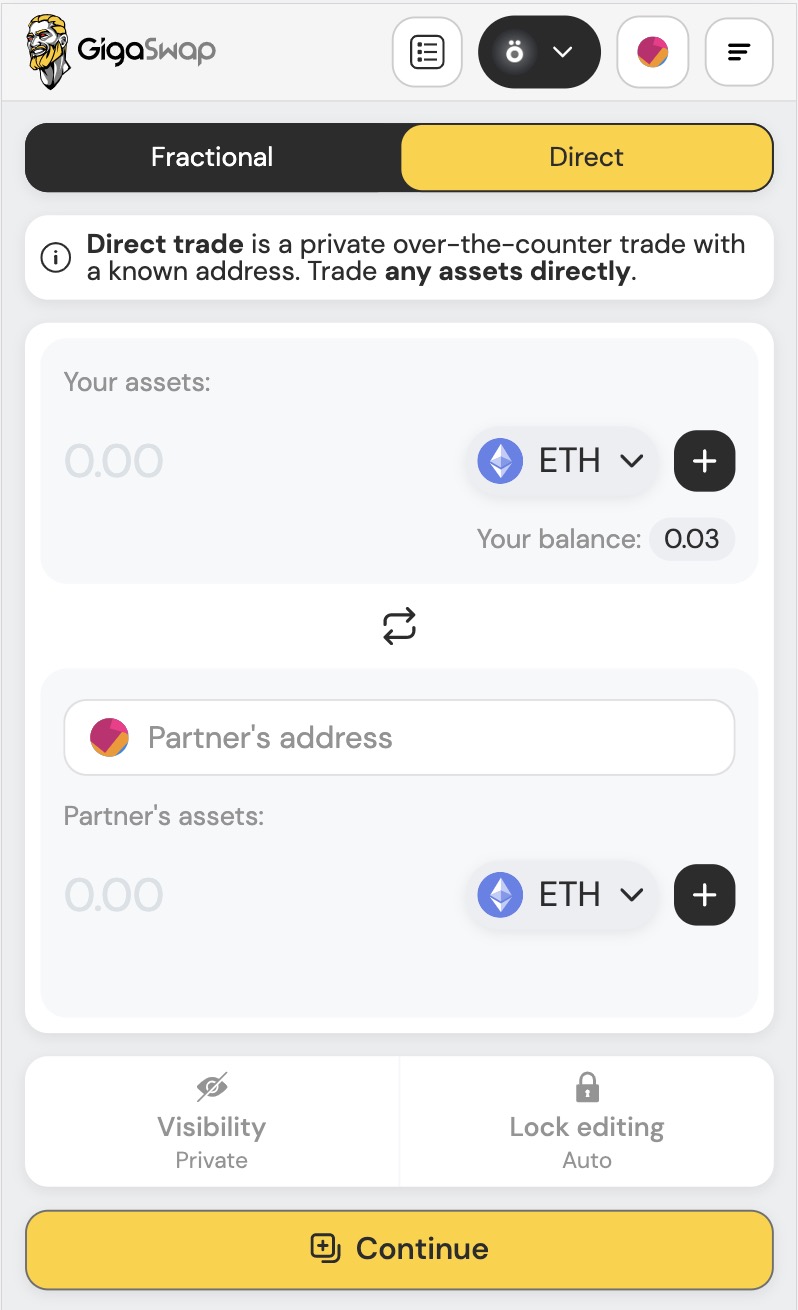Viewport: 798px width, 1310px height.
Task: Choose token under Partner's assets
Action: (x=561, y=894)
